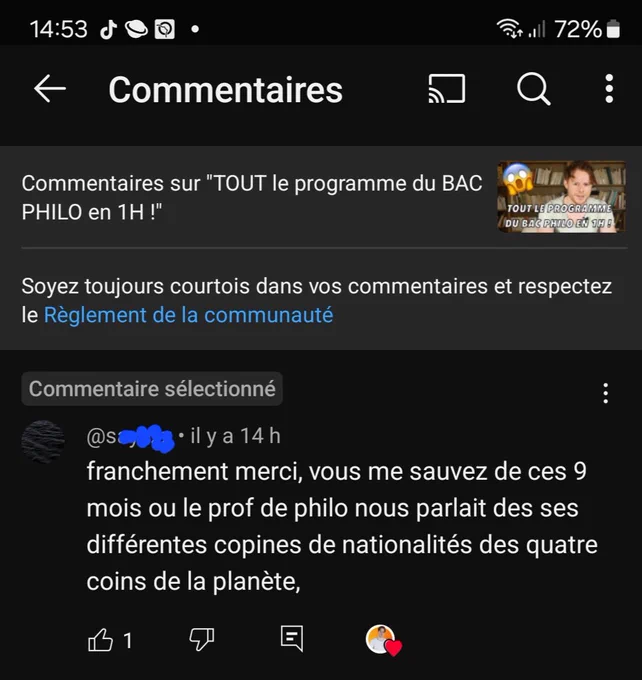
Task: Like the comment starting with franchement merci
Action: pos(100,640)
